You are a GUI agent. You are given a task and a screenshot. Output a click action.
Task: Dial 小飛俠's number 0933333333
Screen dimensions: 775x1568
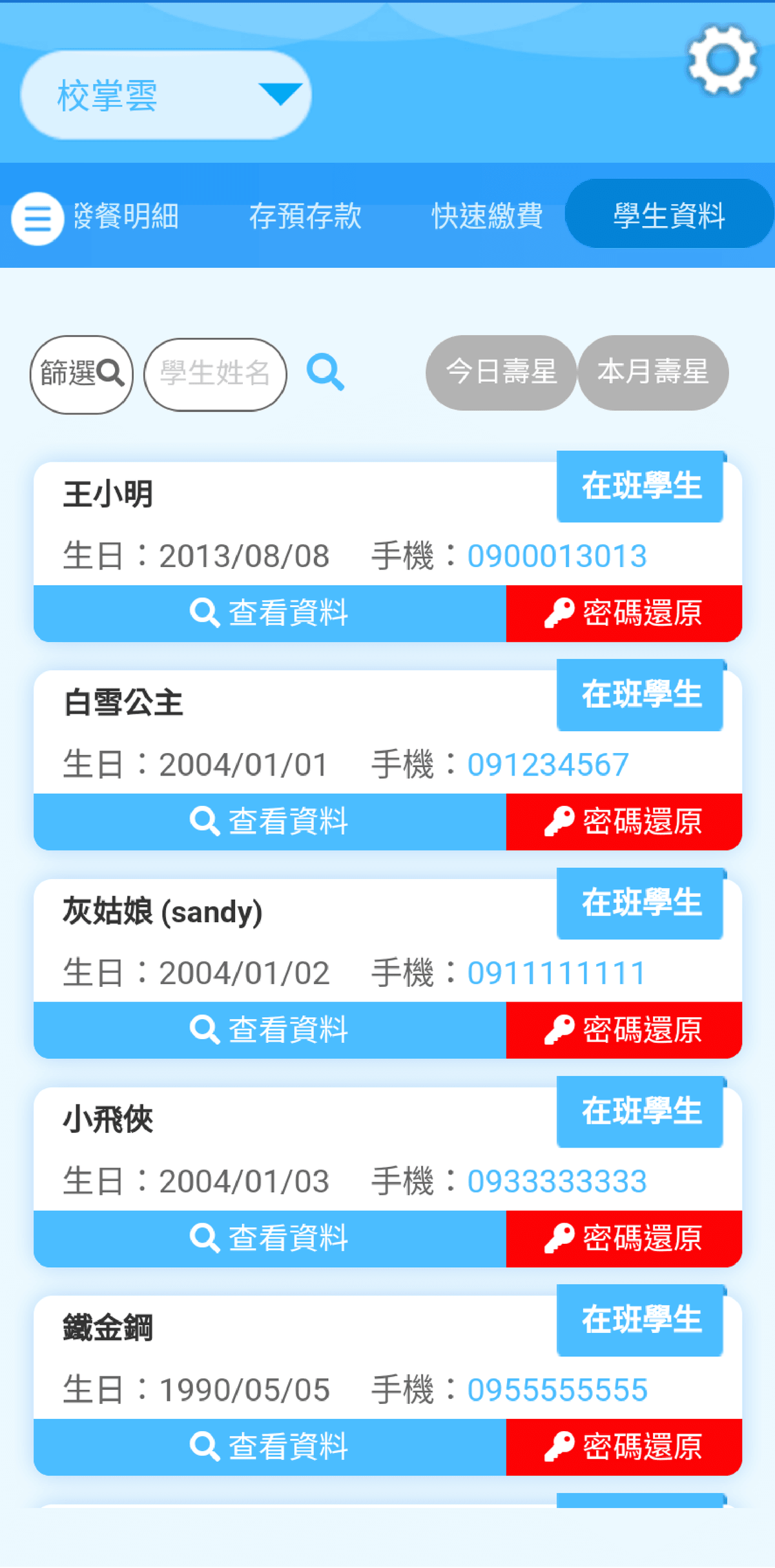tap(557, 1181)
